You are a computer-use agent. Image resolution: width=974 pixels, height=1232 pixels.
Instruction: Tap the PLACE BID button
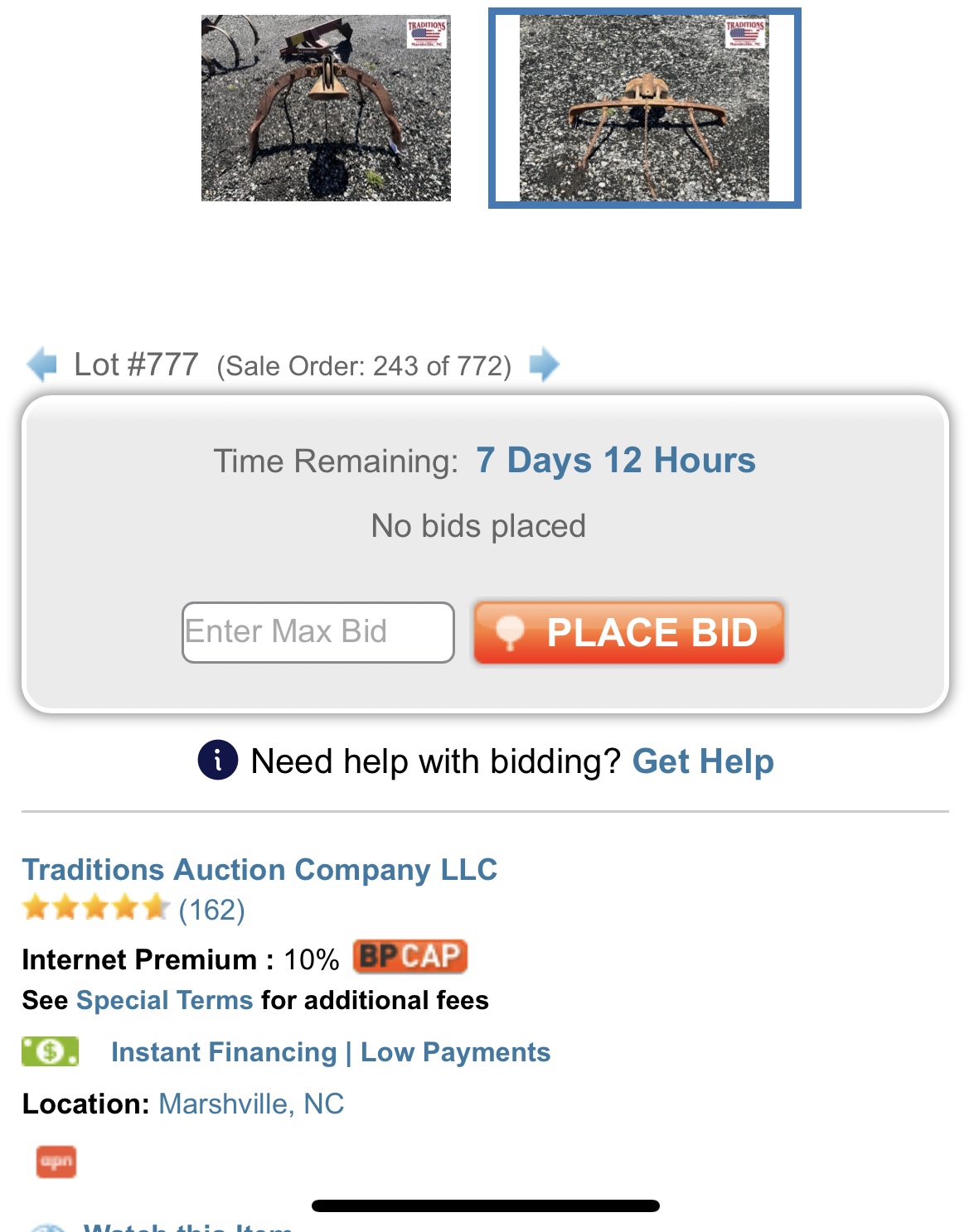click(x=628, y=632)
